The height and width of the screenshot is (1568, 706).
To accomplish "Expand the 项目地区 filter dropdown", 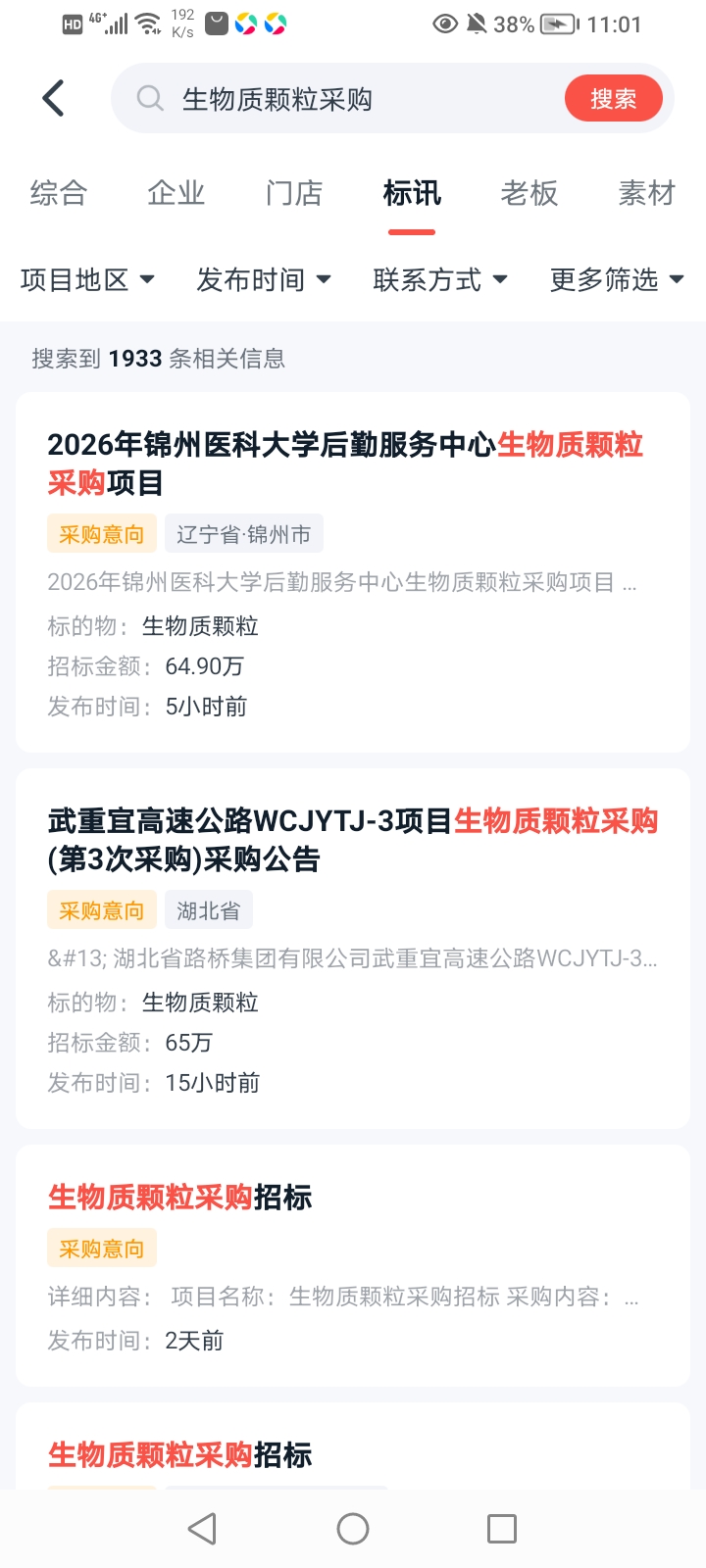I will tap(87, 280).
